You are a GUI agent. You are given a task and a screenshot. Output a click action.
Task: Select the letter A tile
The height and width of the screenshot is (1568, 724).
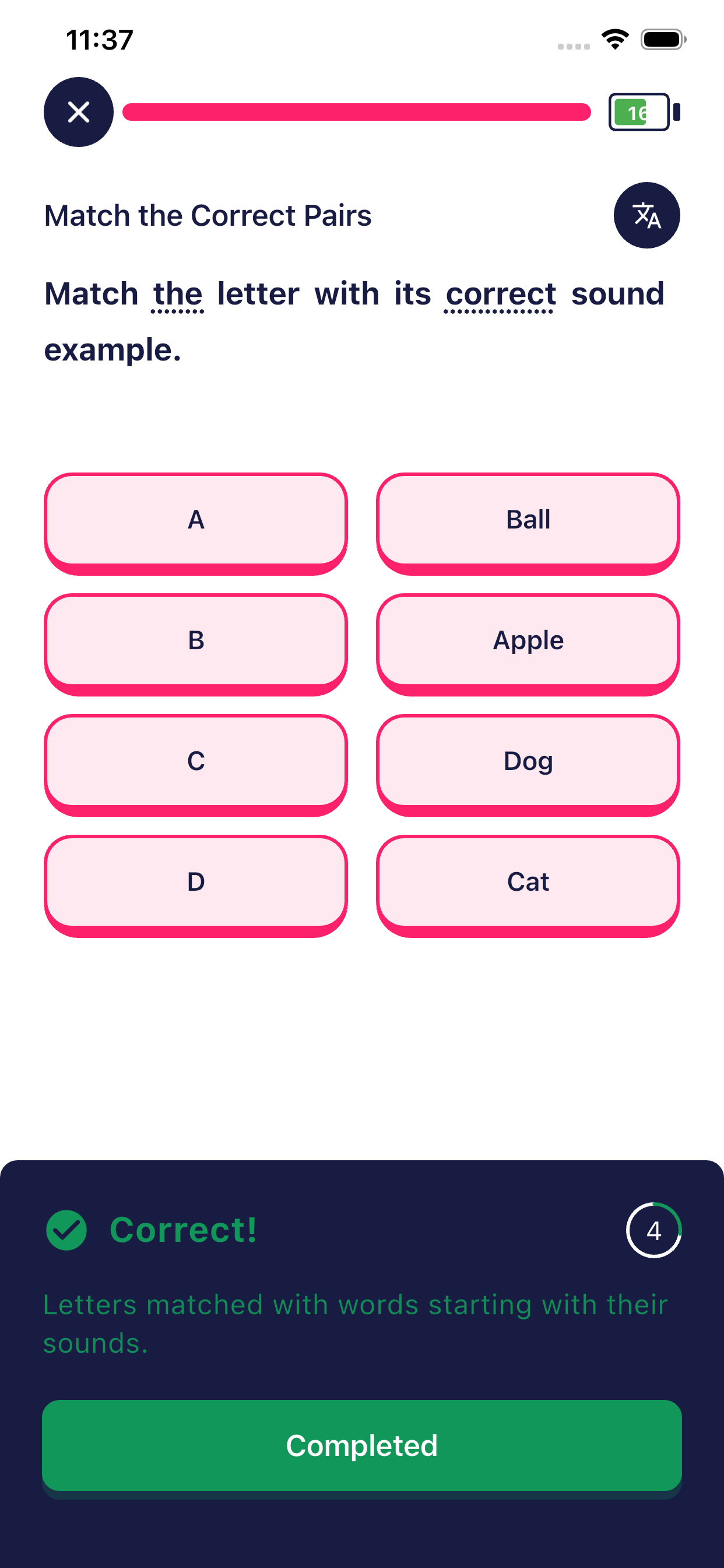(x=195, y=520)
